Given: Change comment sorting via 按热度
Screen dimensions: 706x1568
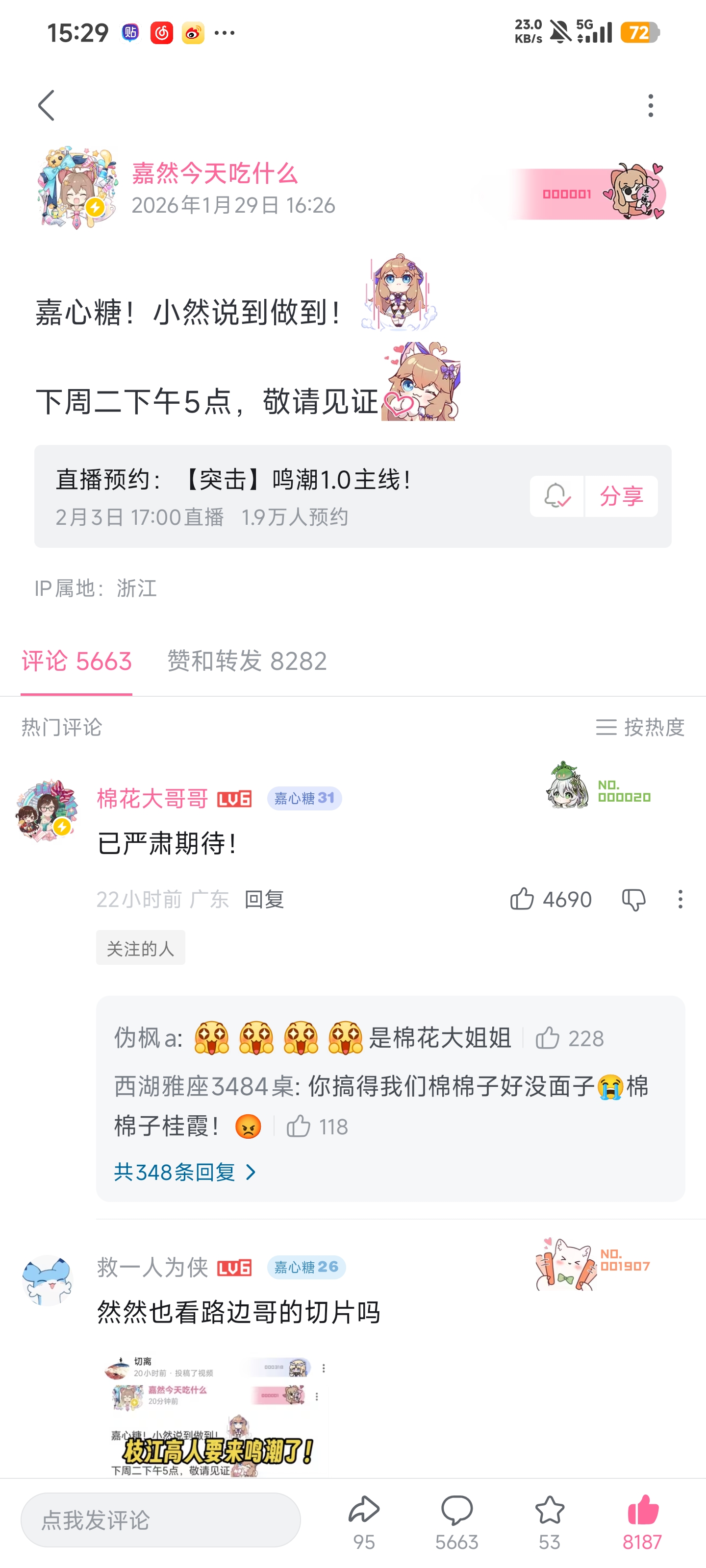Looking at the screenshot, I should [x=640, y=727].
